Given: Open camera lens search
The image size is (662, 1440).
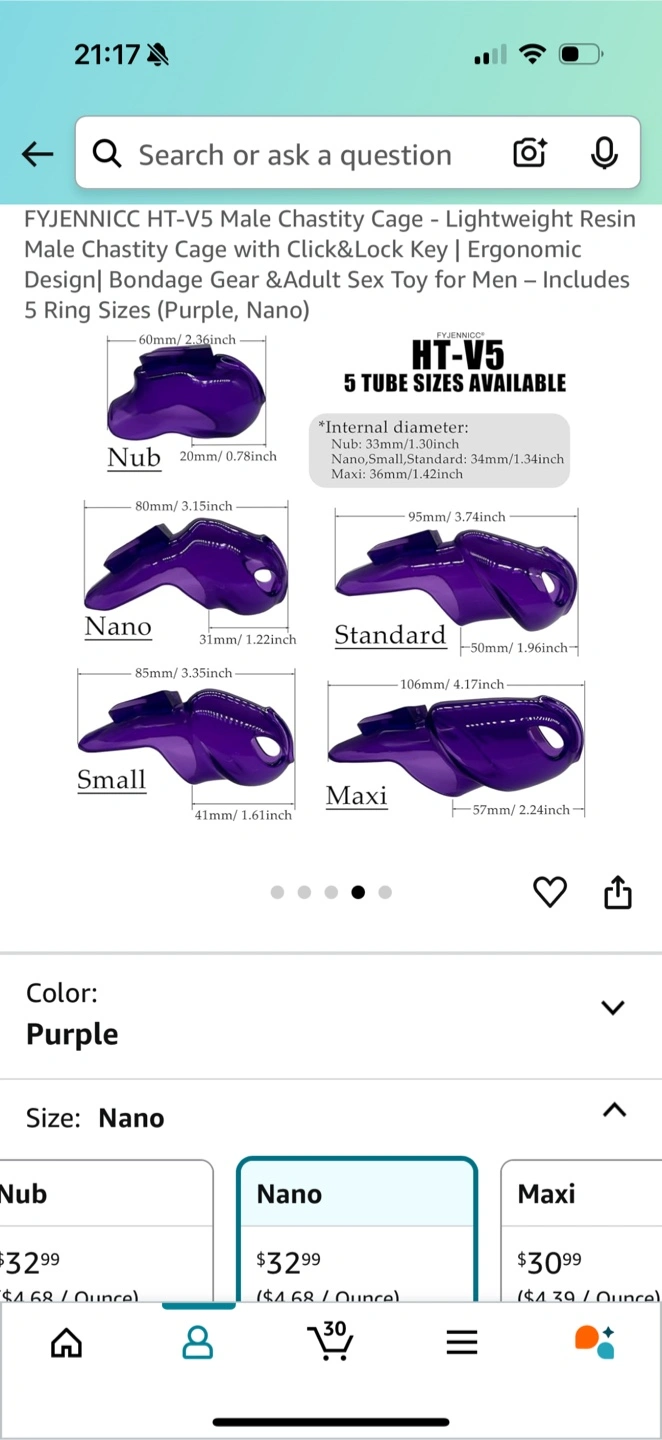Looking at the screenshot, I should [530, 153].
